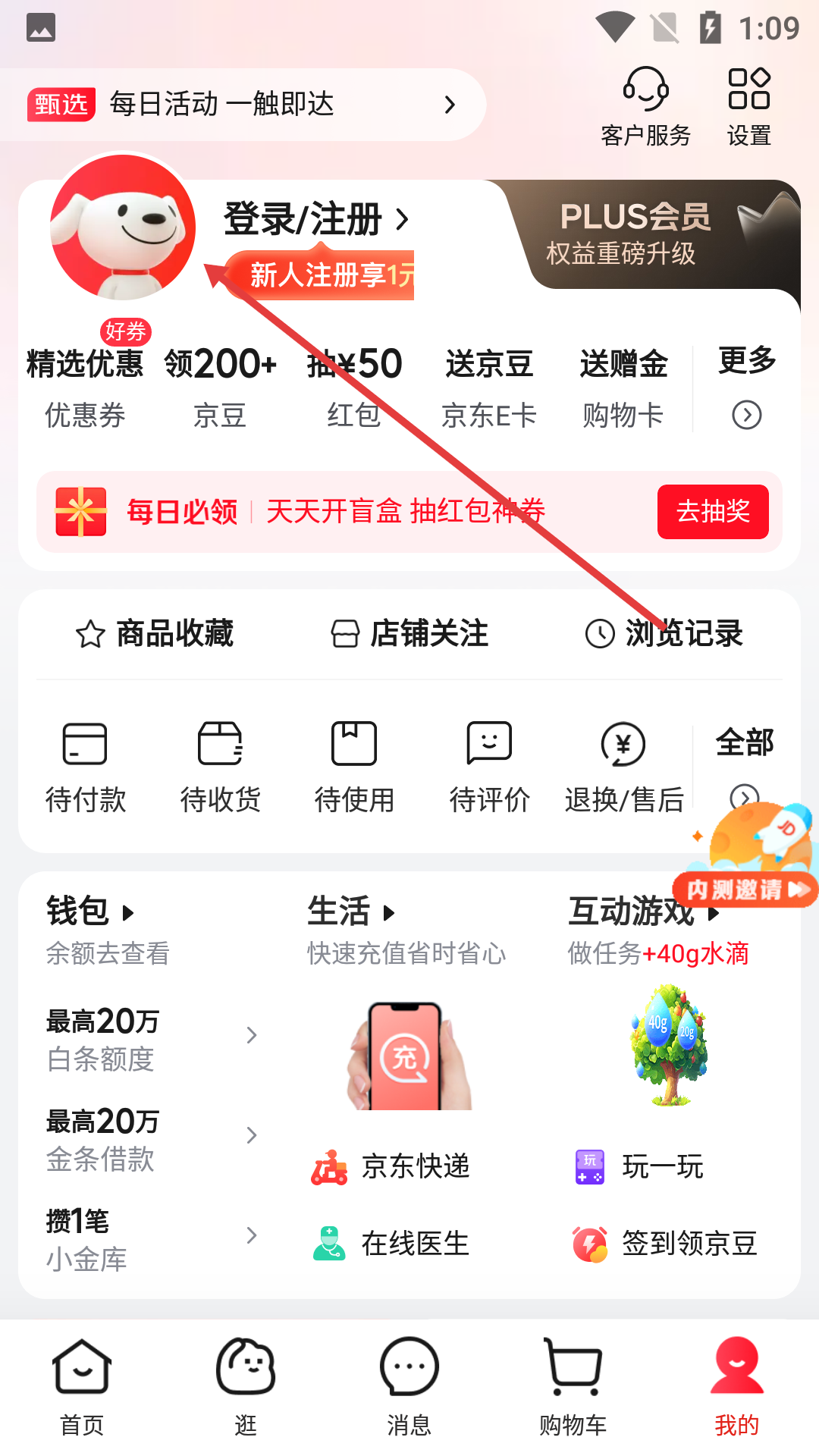Open 精选优惠 优惠券
Viewport: 819px width, 1456px height.
[x=85, y=388]
